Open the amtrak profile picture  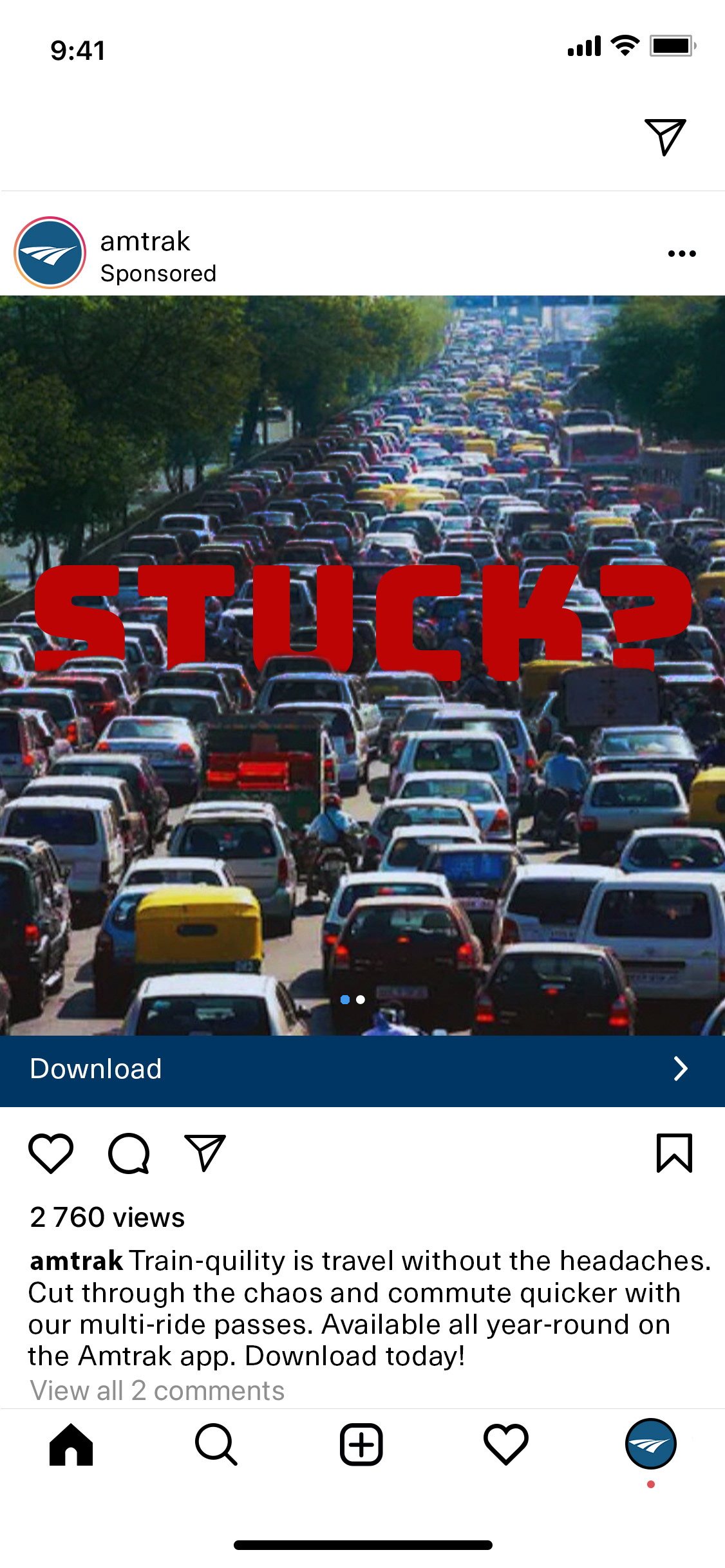coord(50,253)
